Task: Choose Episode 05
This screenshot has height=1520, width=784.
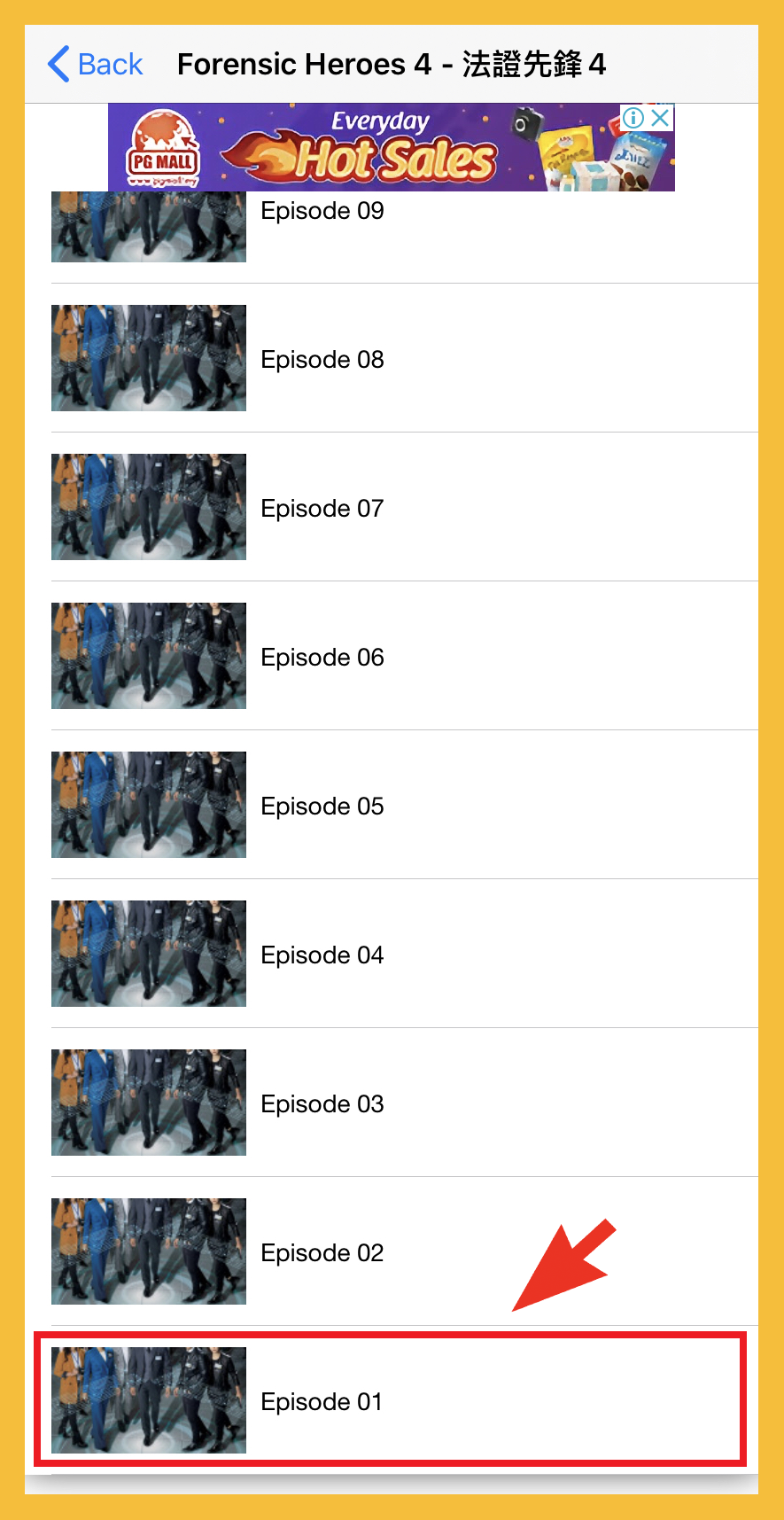Action: (x=322, y=807)
